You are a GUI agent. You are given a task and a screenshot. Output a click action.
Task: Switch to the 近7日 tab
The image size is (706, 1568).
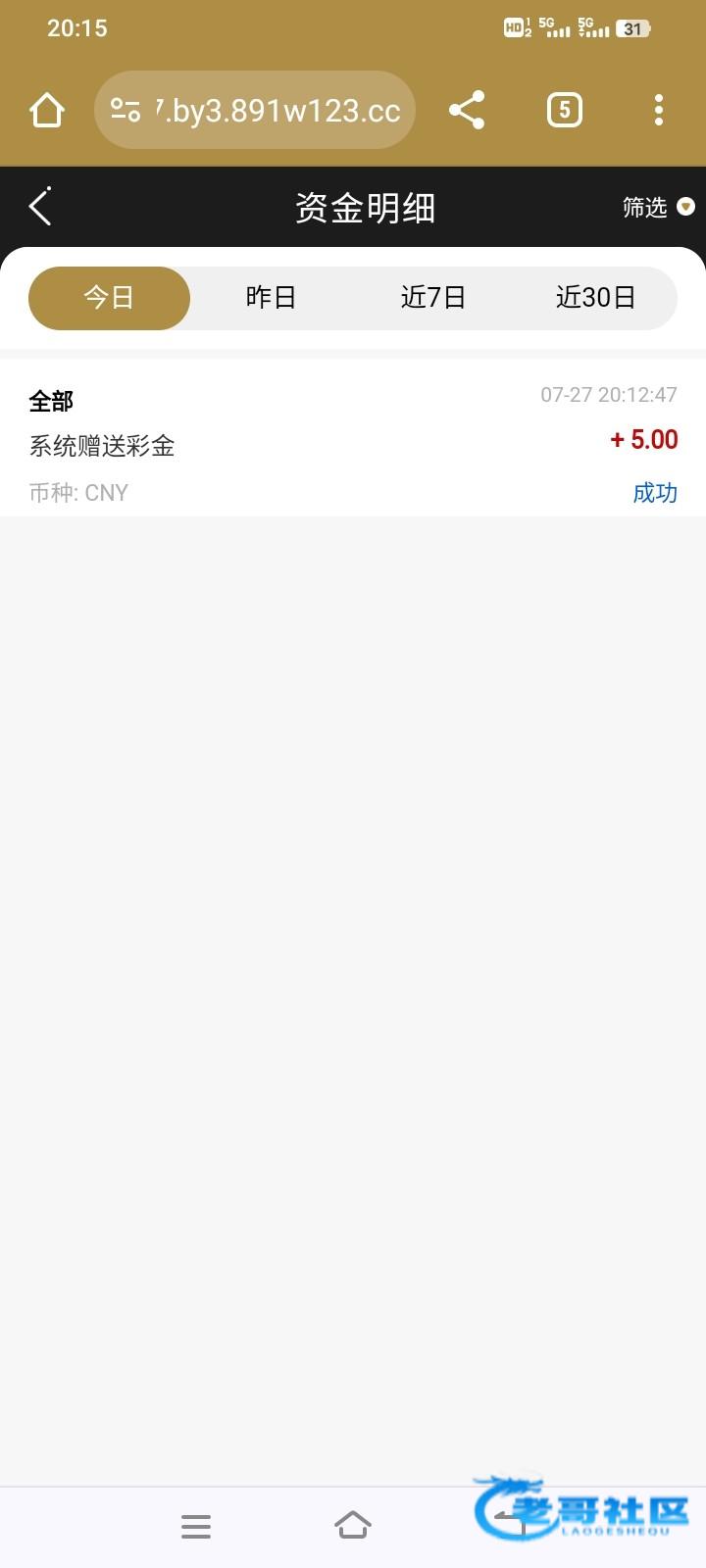point(432,298)
